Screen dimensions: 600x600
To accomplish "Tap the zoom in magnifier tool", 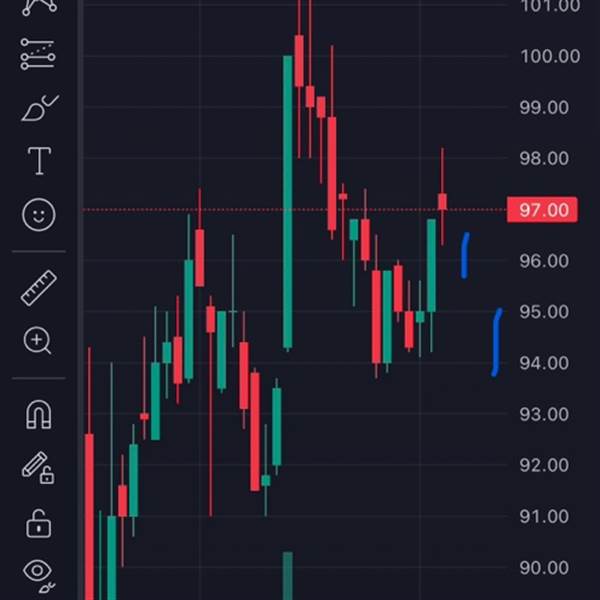I will pos(38,342).
